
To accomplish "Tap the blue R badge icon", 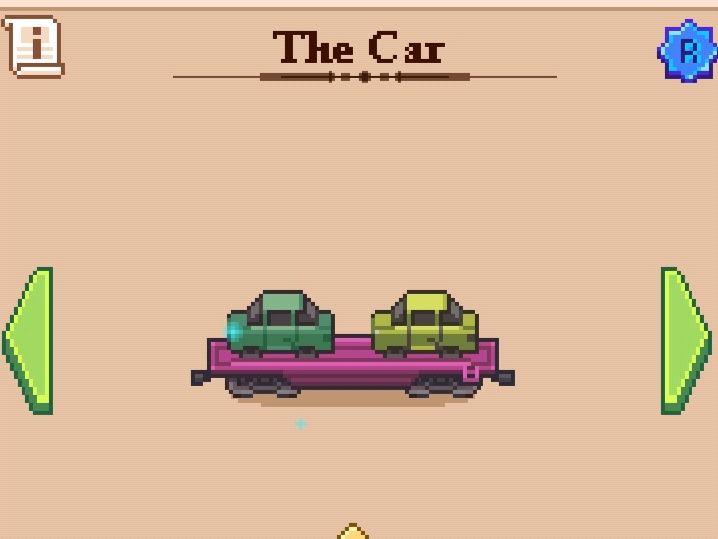I will click(687, 50).
